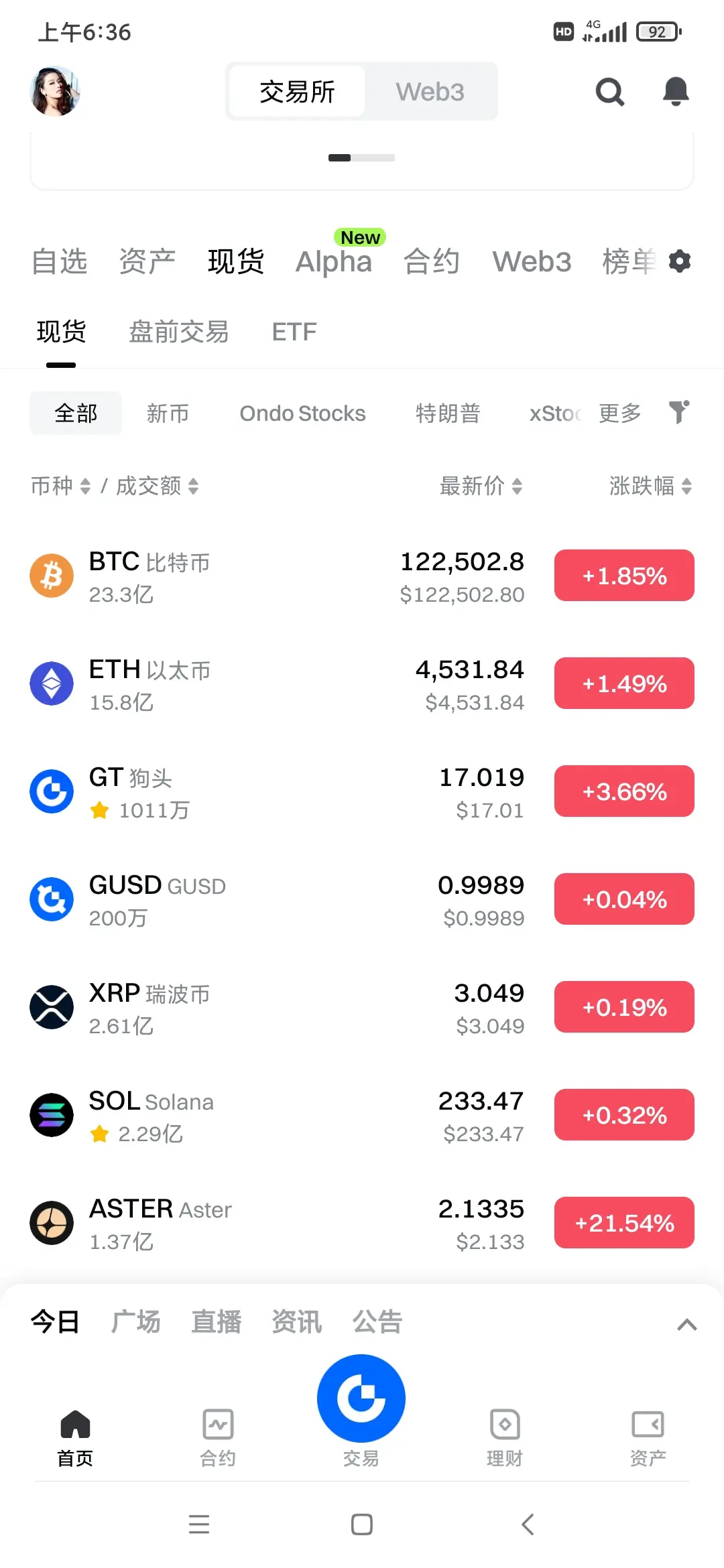Open the profile avatar
The image size is (724, 1568).
tap(55, 91)
